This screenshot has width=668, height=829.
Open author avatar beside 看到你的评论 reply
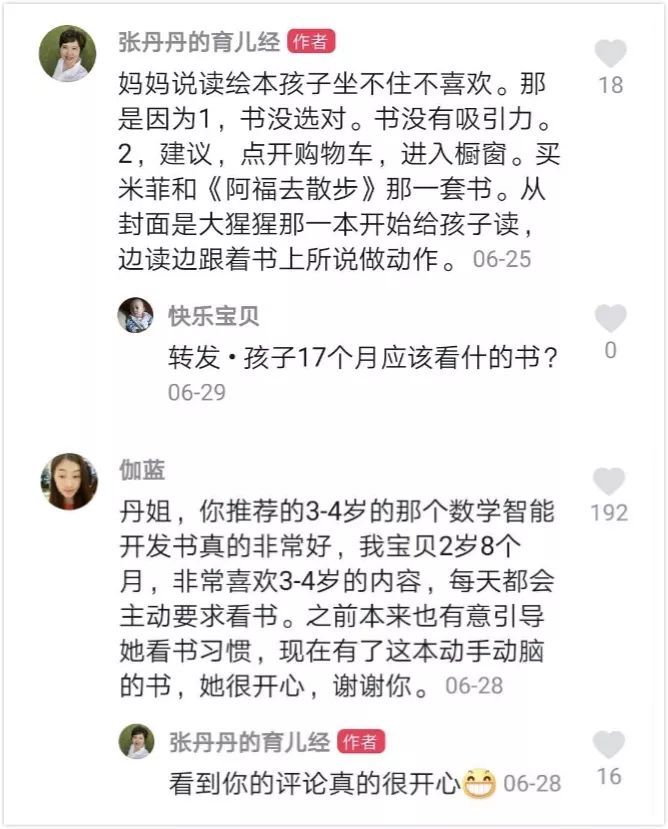pos(136,741)
